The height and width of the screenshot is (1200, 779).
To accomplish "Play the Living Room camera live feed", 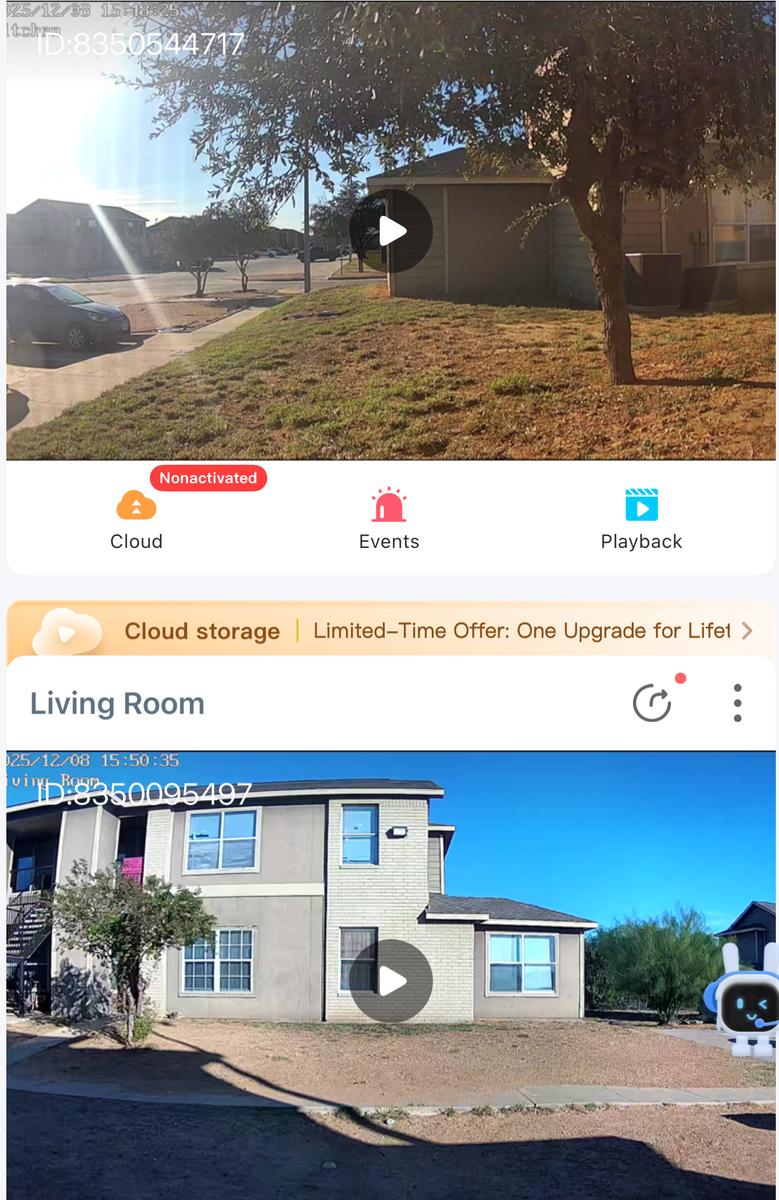I will coord(391,981).
